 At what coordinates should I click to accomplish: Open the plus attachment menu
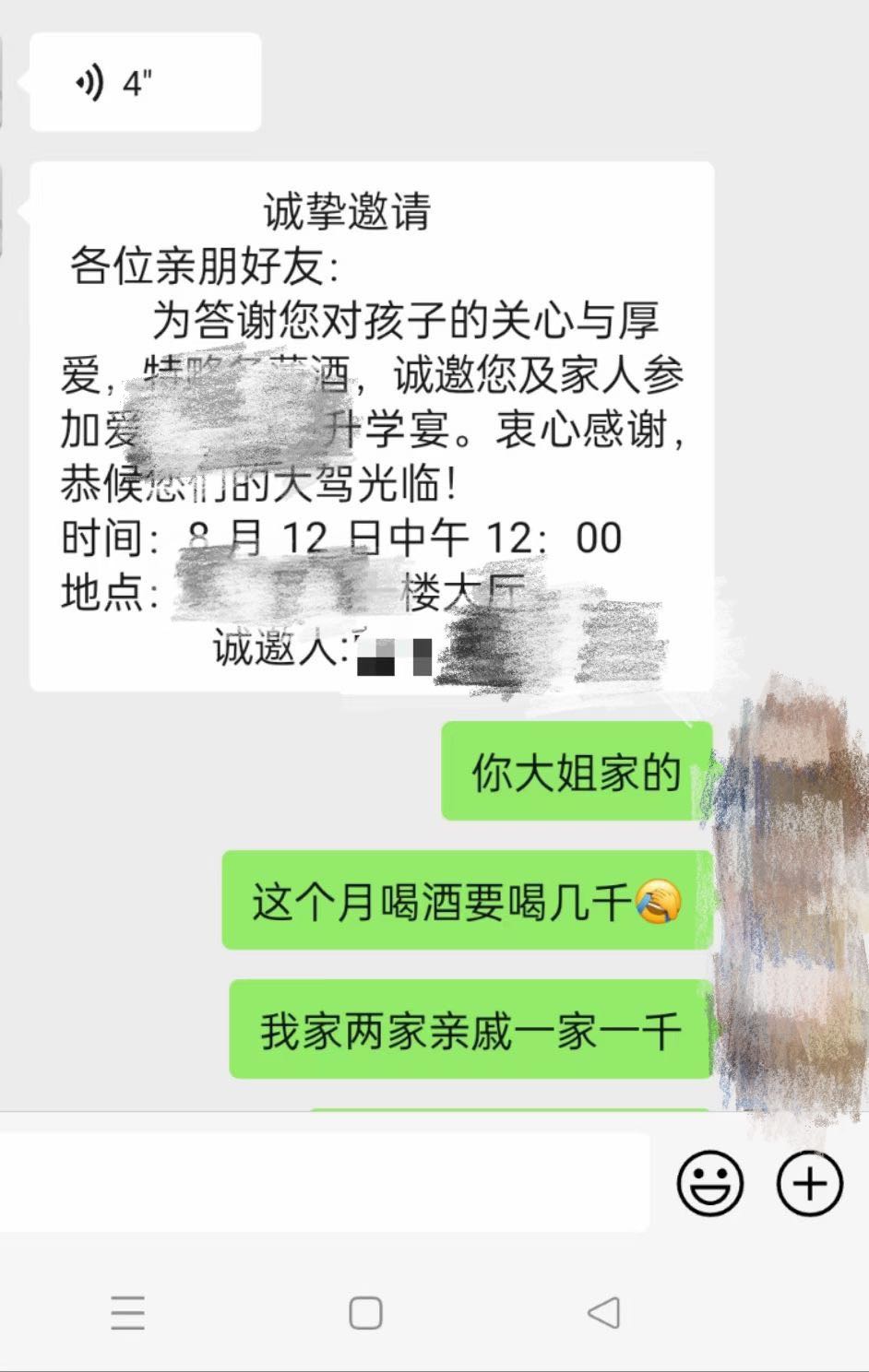pos(809,1182)
